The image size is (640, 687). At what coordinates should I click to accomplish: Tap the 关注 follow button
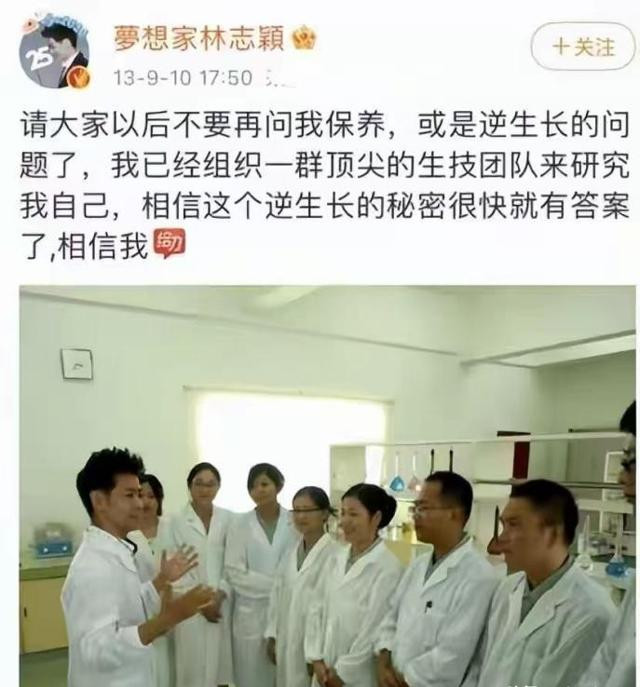tap(583, 46)
